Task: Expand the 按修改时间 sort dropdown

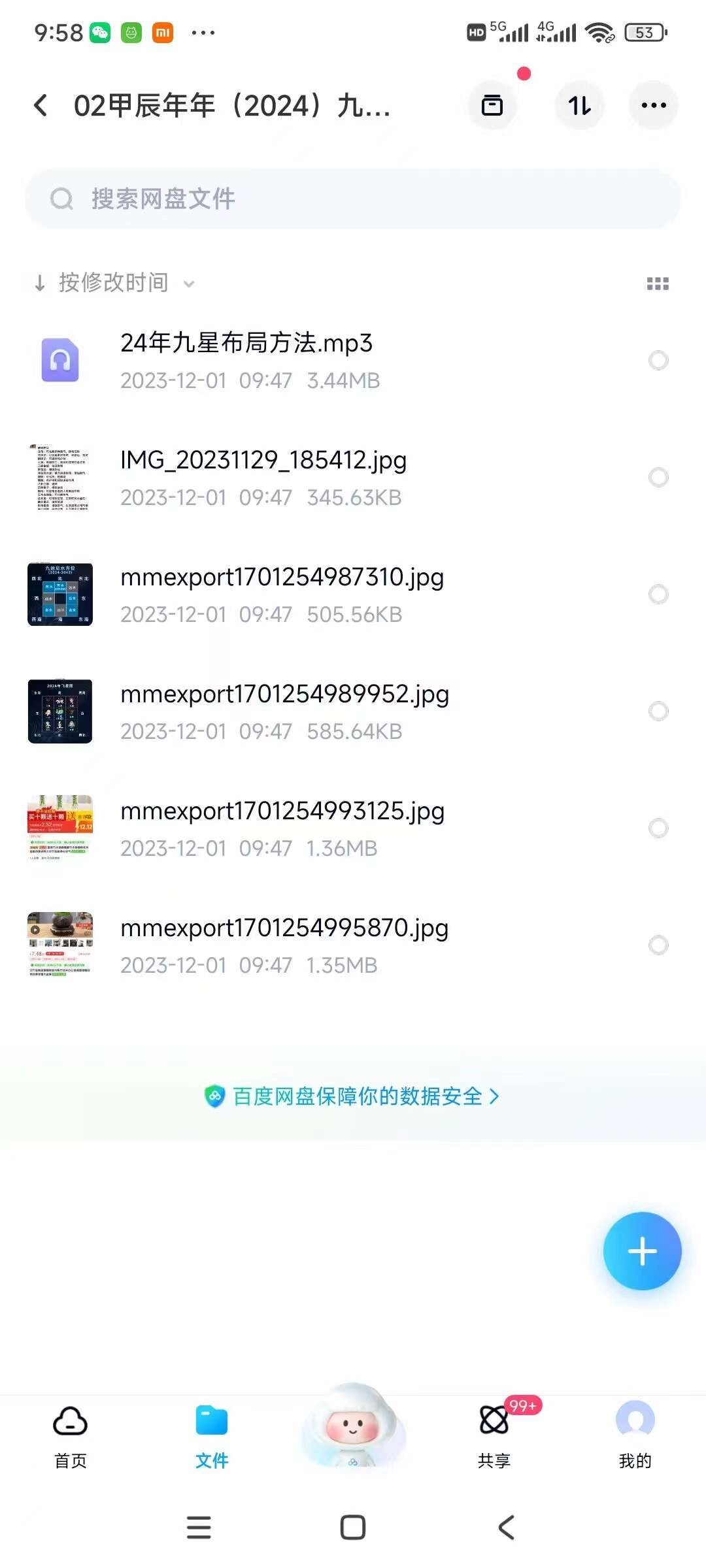Action: (114, 283)
